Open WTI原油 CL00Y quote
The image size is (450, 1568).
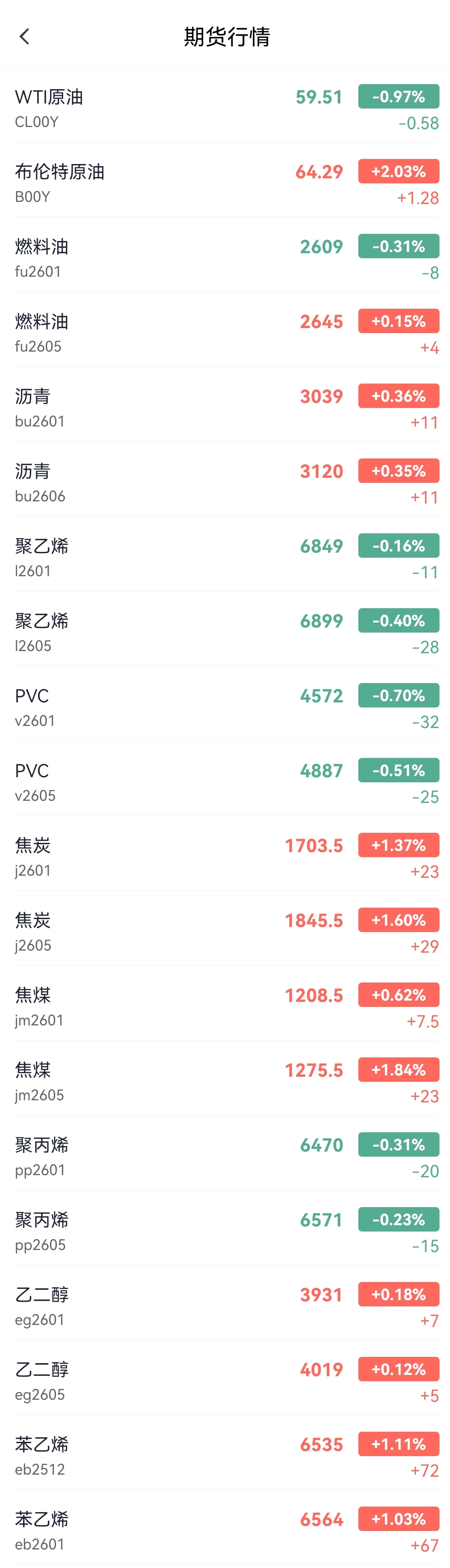(225, 108)
